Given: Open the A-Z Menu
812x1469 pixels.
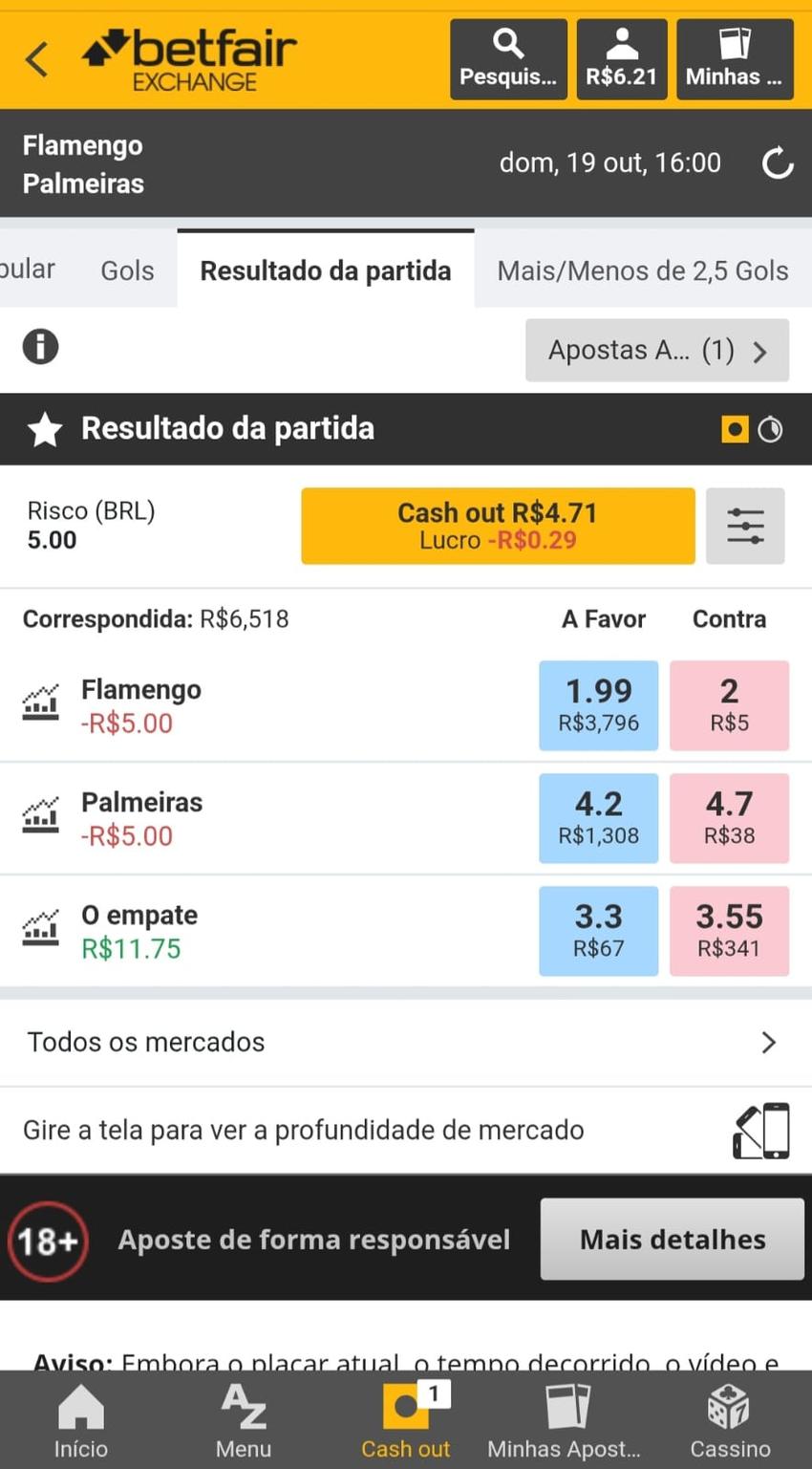Looking at the screenshot, I should pos(243,1420).
